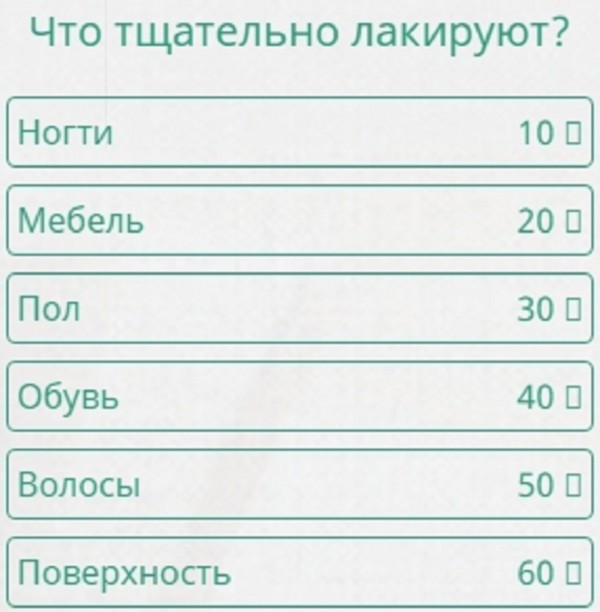
Task: Select the answer Ногти
Action: coord(300,132)
